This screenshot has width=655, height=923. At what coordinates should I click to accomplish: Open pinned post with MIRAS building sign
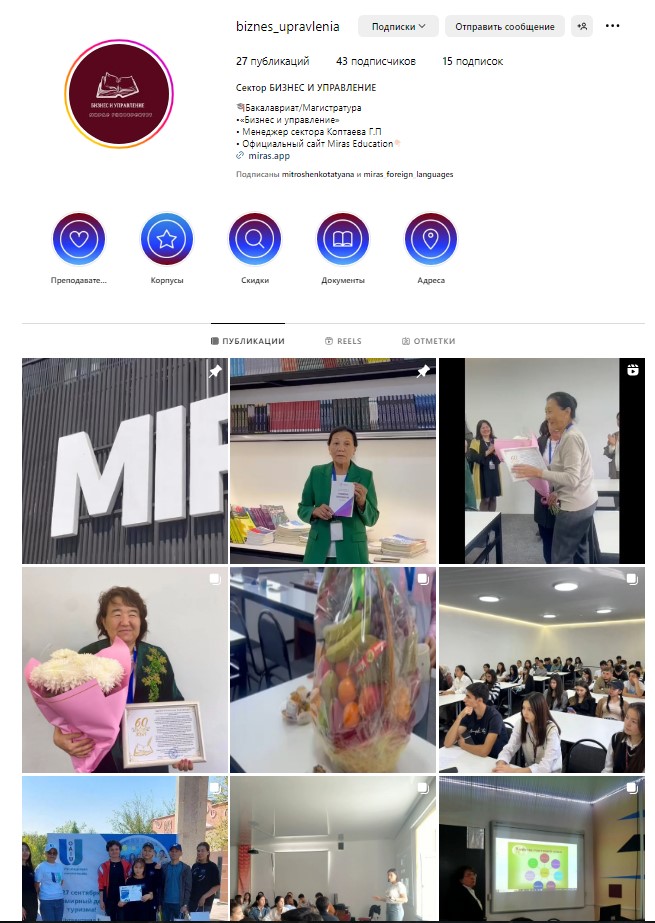point(125,461)
